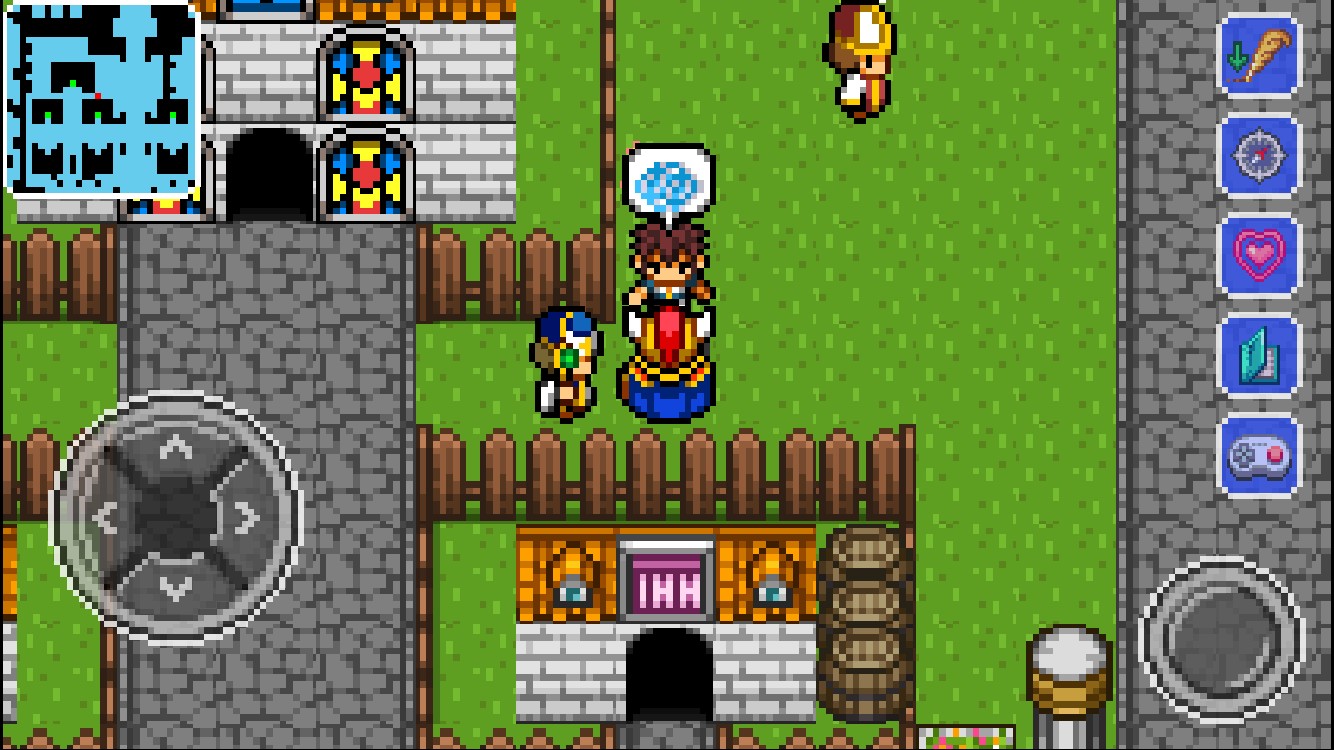The height and width of the screenshot is (750, 1334).
Task: Open the compass icon
Action: click(1260, 156)
